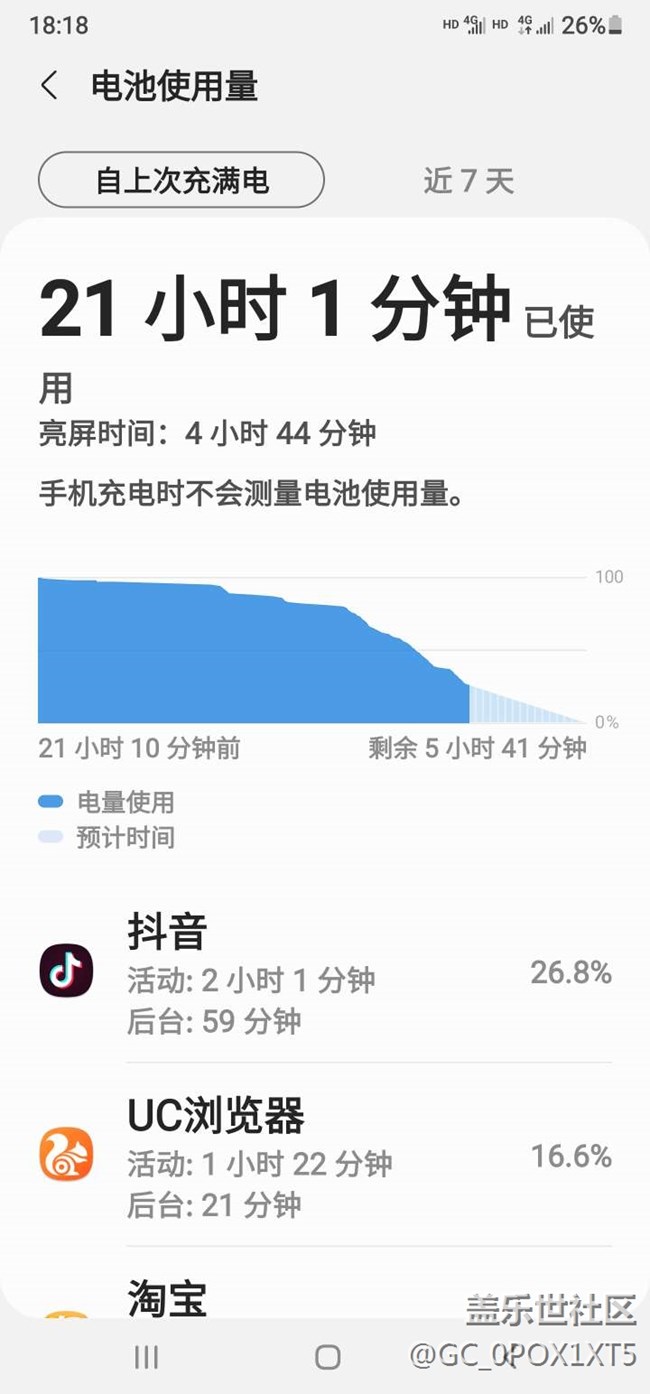Viewport: 650px width, 1394px height.
Task: Open 抖音 battery usage details
Action: (x=325, y=972)
